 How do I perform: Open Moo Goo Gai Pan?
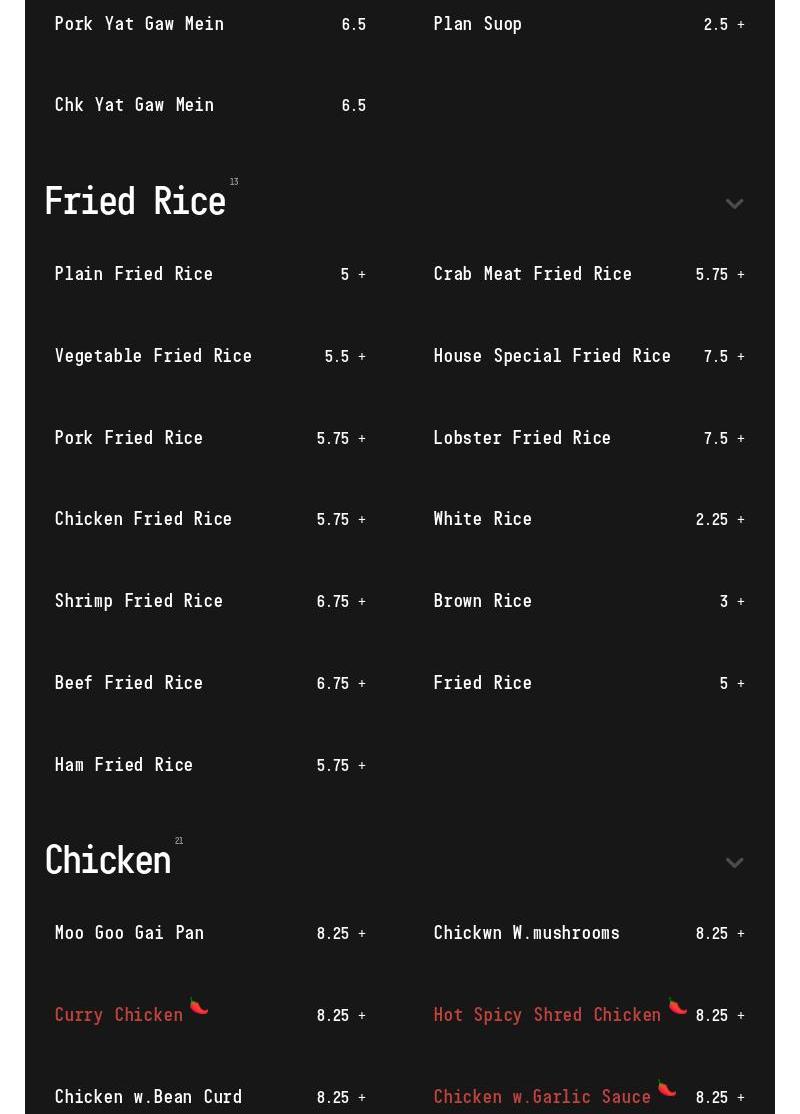(x=129, y=933)
